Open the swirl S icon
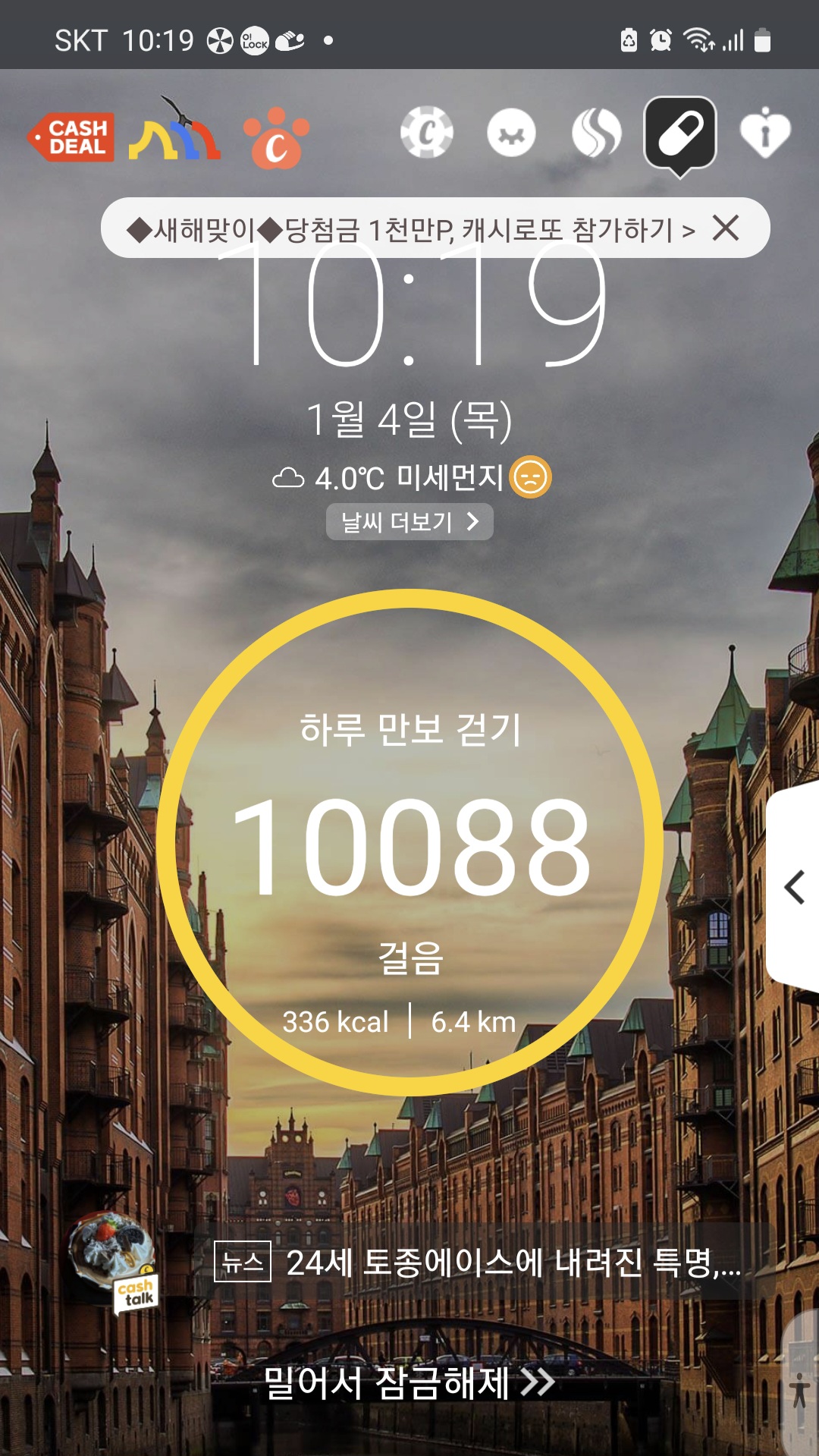Screen dimensions: 819x1456 point(596,134)
